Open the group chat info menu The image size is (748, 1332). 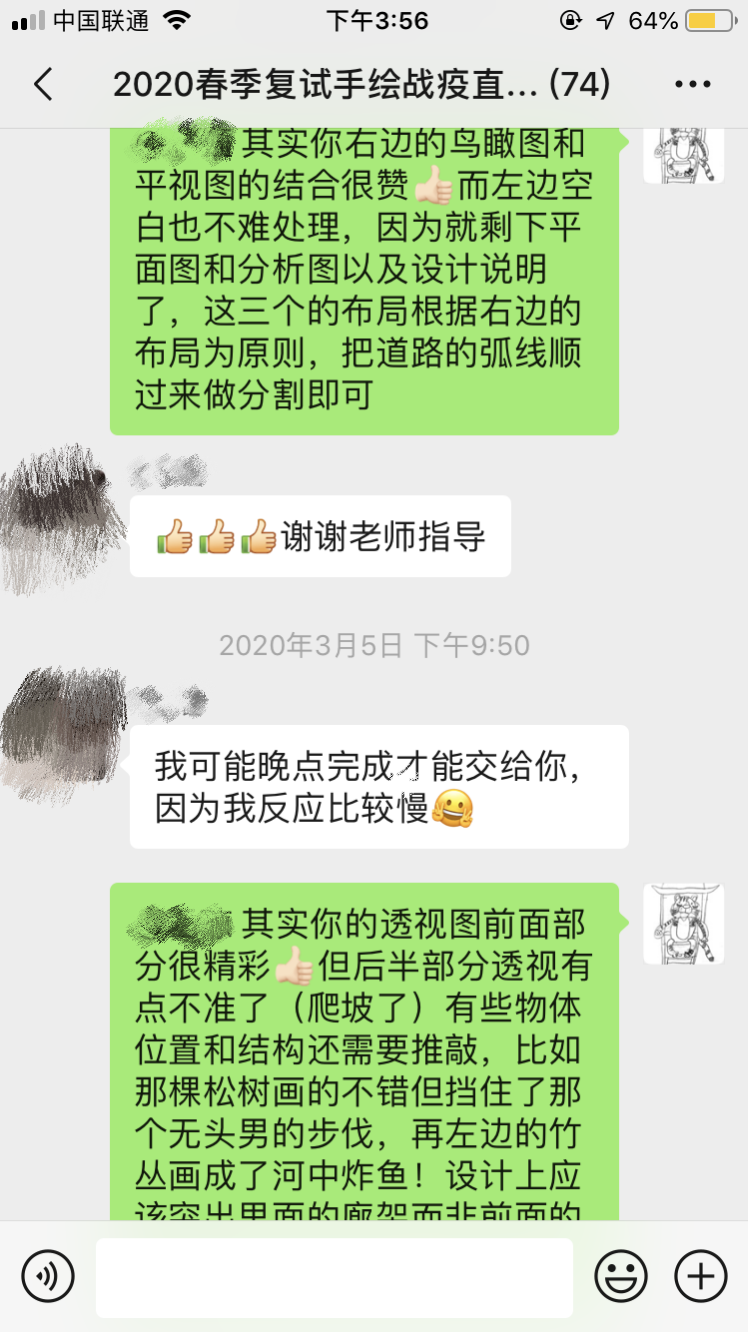pyautogui.click(x=692, y=85)
